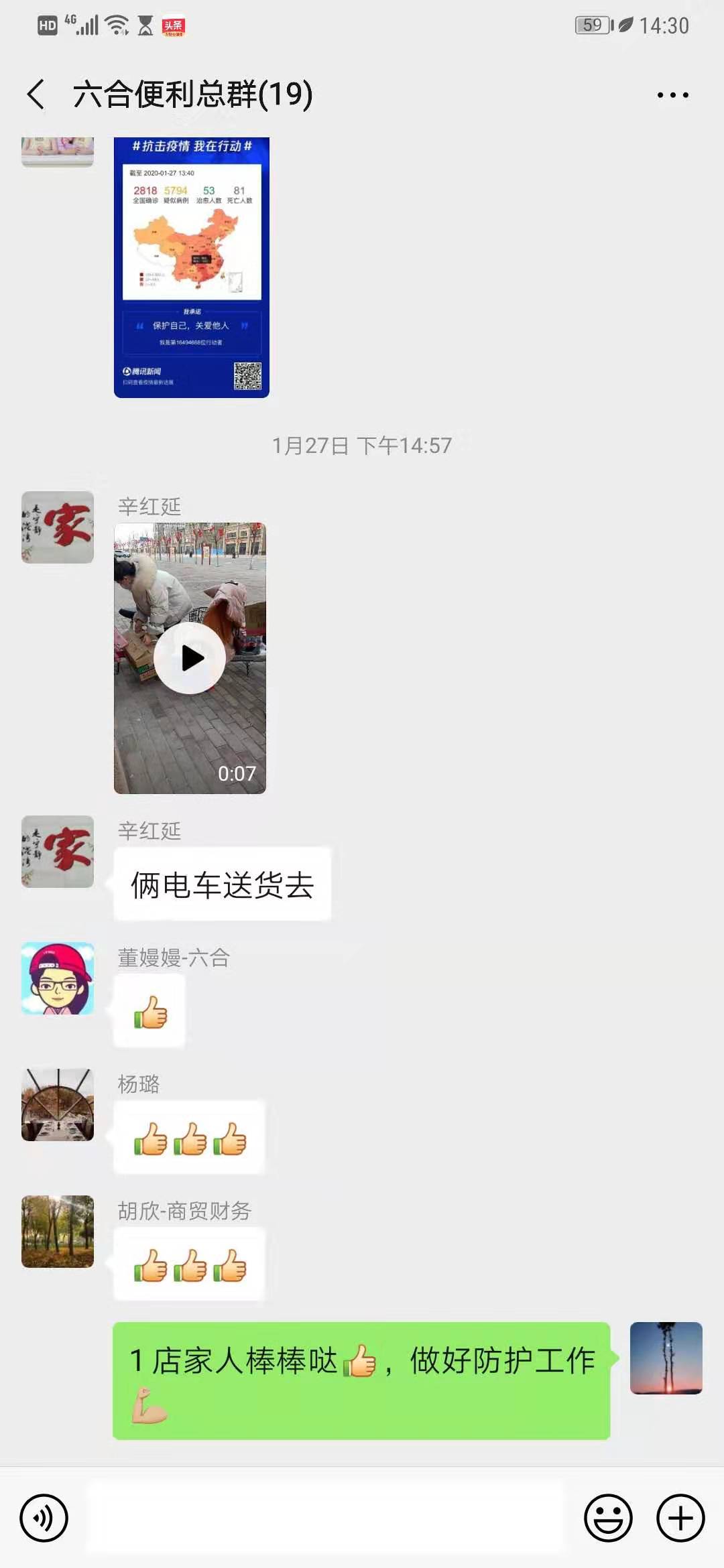
Task: Open the emoji sticker panel
Action: 608,1518
